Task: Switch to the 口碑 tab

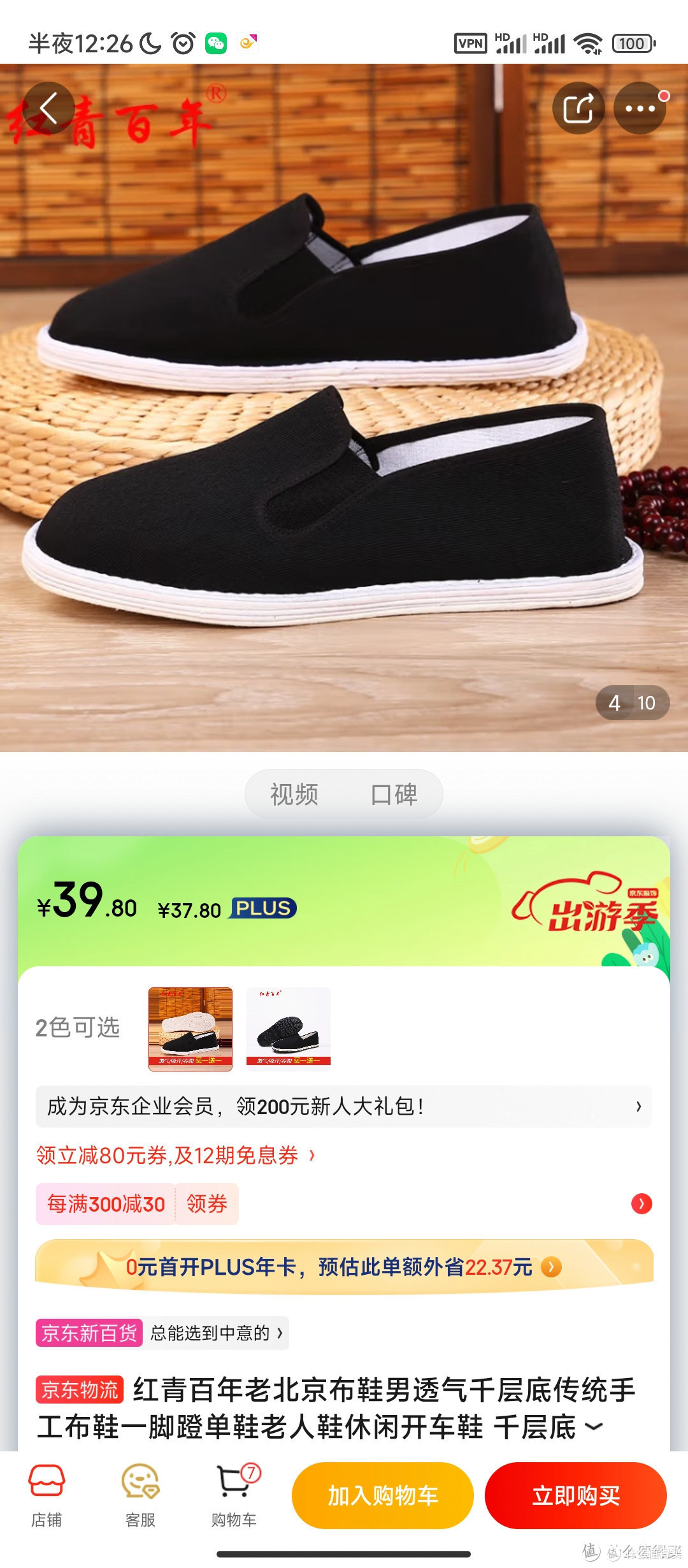Action: click(x=394, y=794)
